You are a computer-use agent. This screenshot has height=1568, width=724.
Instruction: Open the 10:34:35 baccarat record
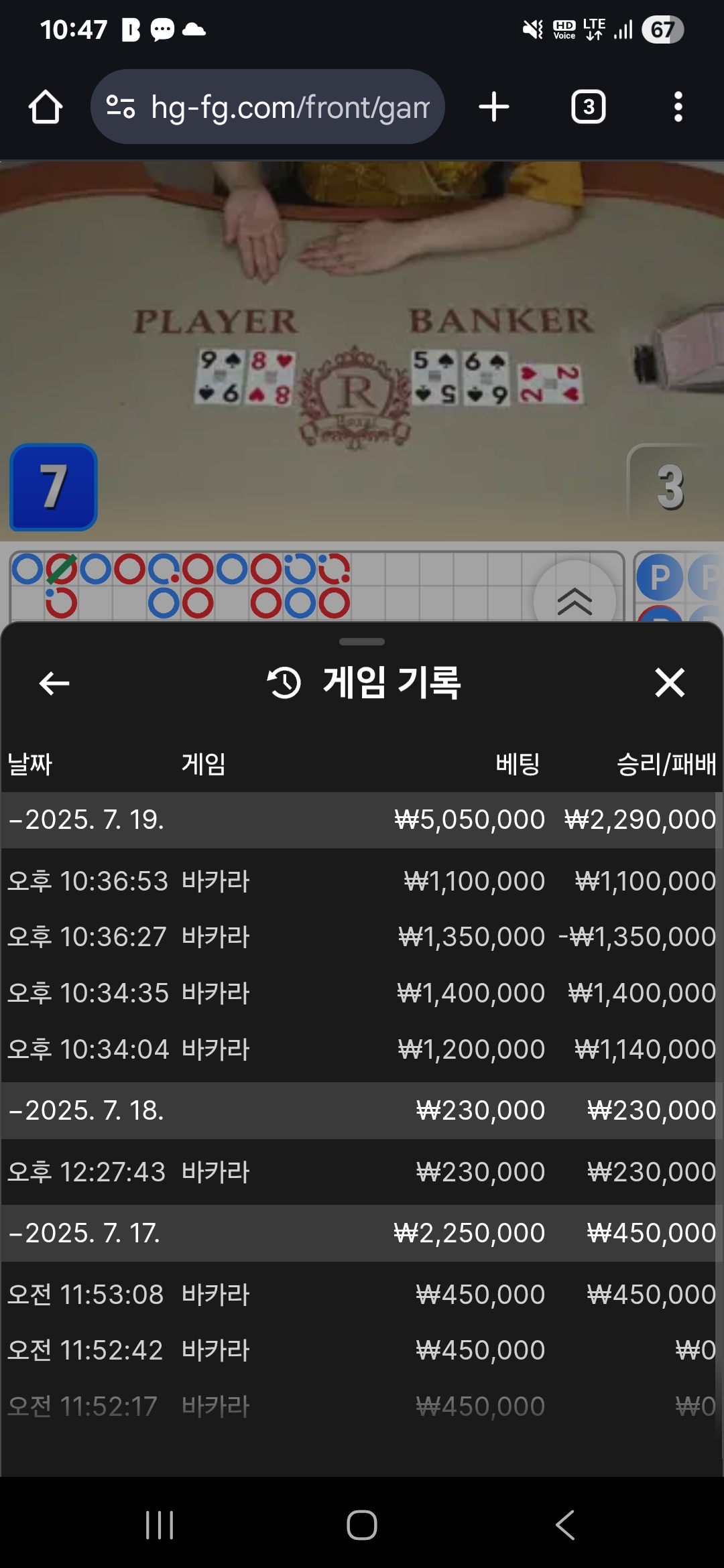[x=362, y=993]
